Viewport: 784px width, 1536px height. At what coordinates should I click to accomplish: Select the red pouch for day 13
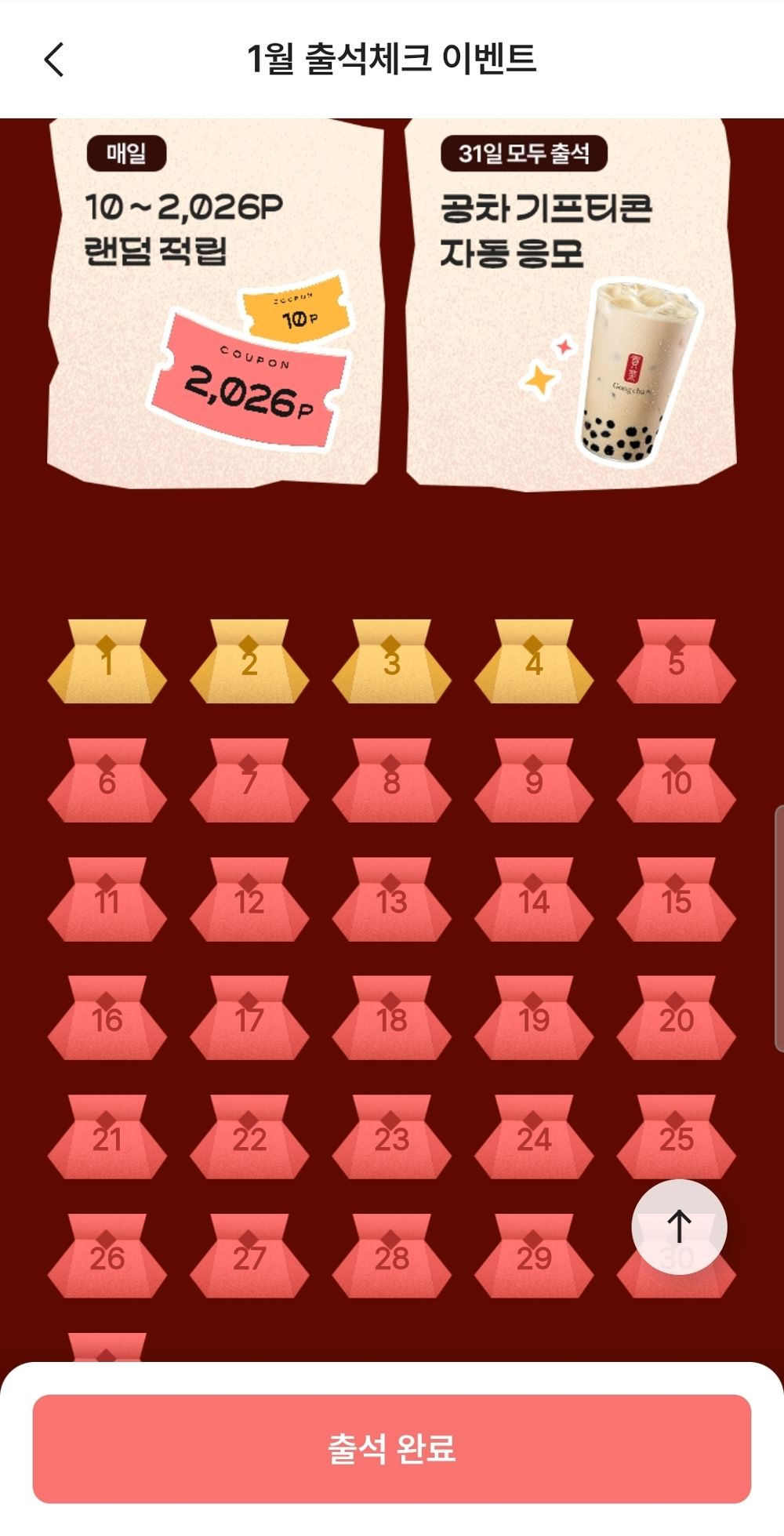(391, 901)
